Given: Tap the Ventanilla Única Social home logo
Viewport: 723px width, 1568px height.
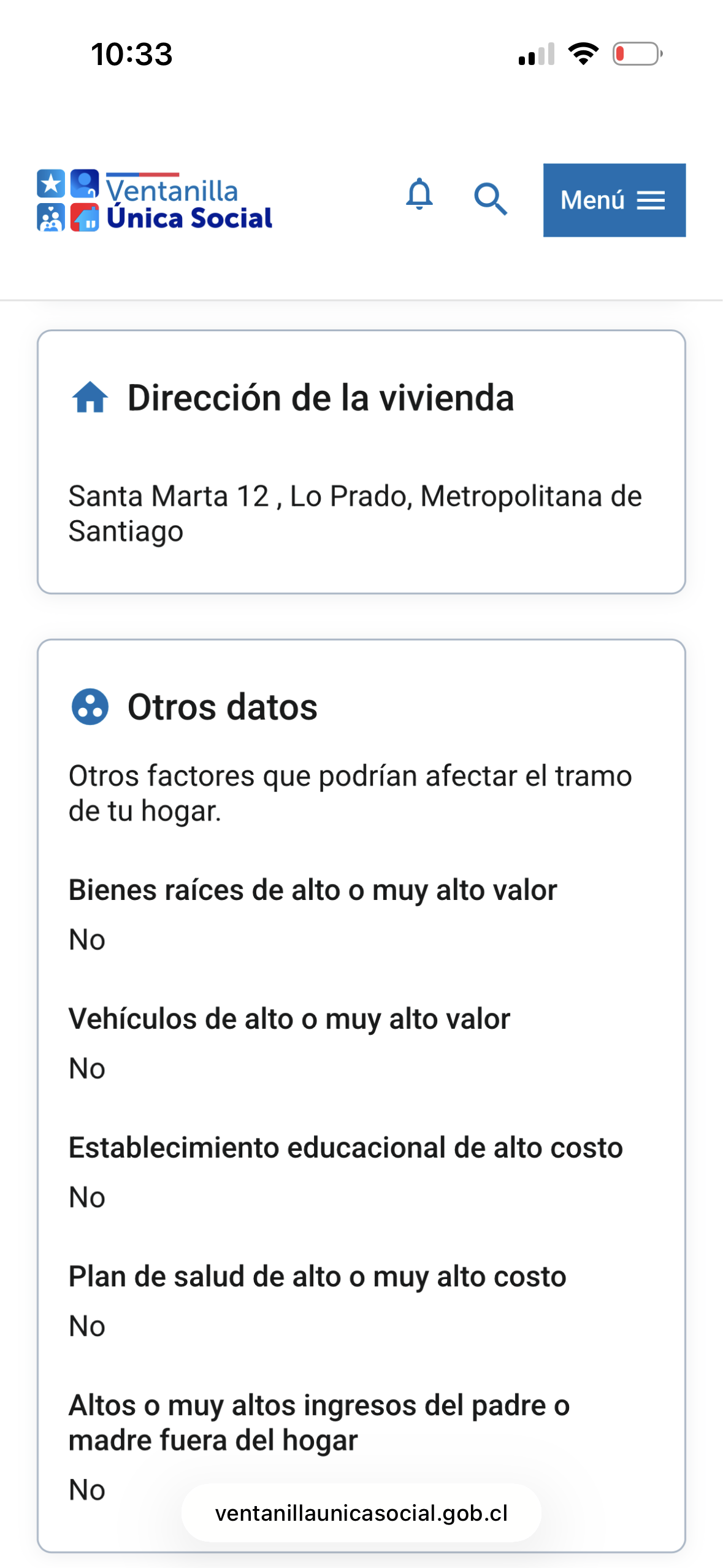Looking at the screenshot, I should click(155, 201).
